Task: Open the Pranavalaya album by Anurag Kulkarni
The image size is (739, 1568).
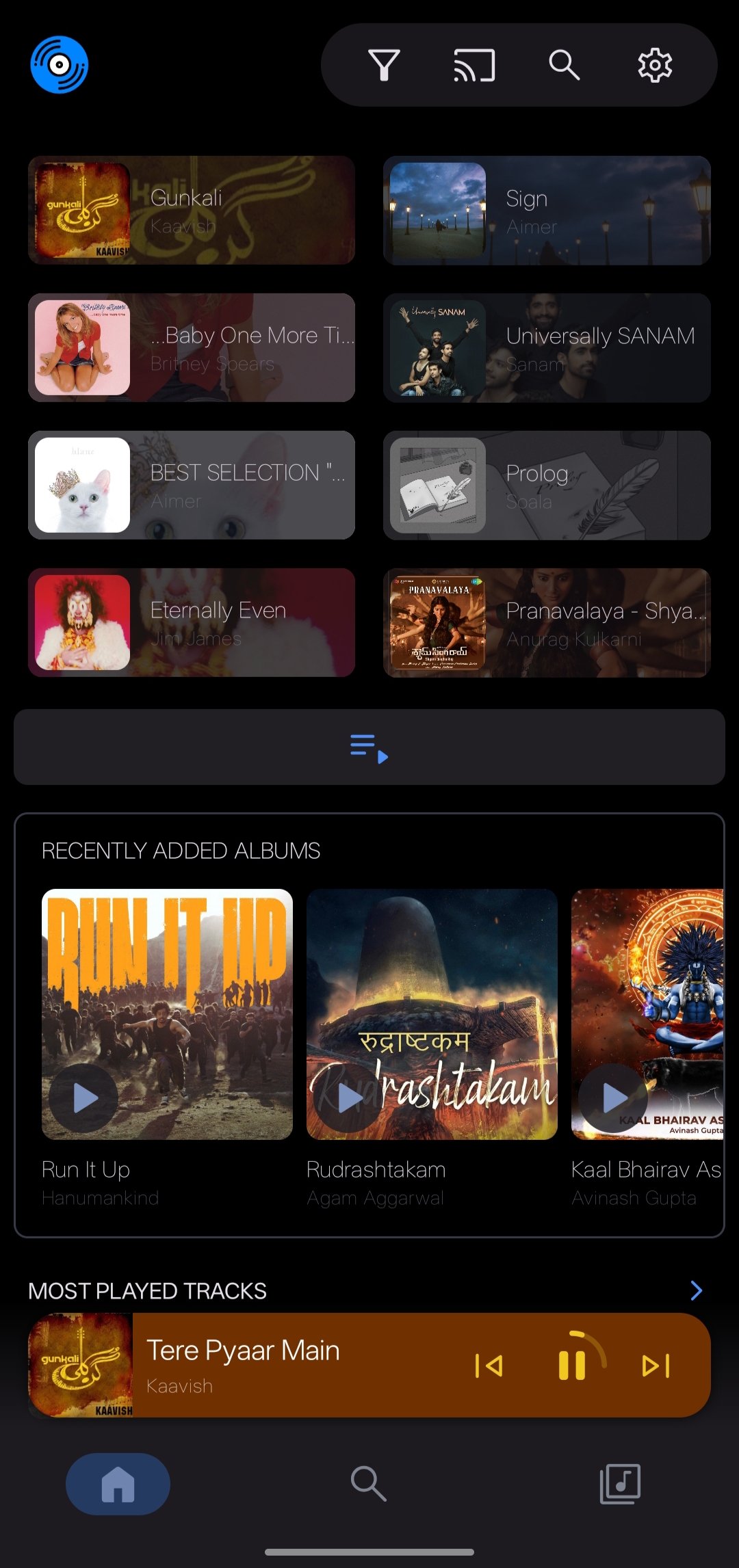Action: pos(547,622)
